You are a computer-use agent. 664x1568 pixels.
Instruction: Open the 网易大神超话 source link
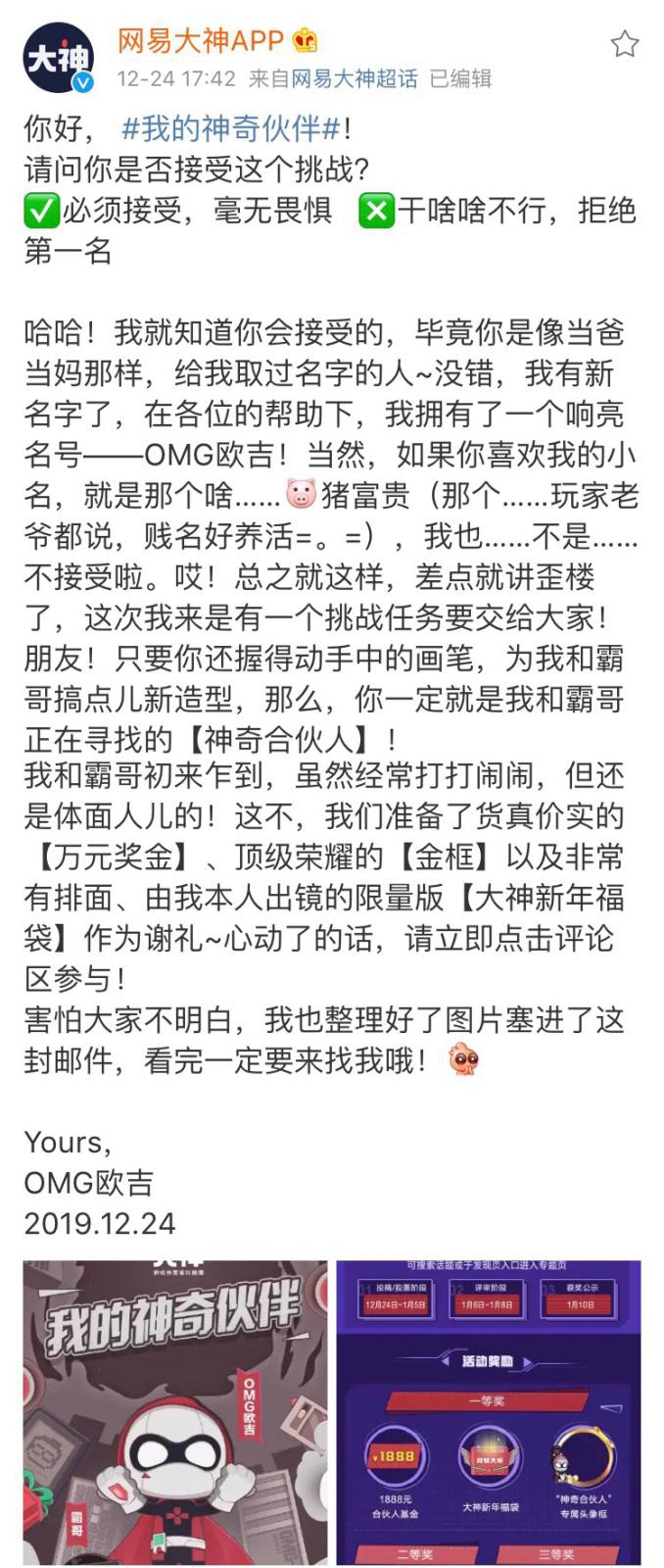coord(355,78)
